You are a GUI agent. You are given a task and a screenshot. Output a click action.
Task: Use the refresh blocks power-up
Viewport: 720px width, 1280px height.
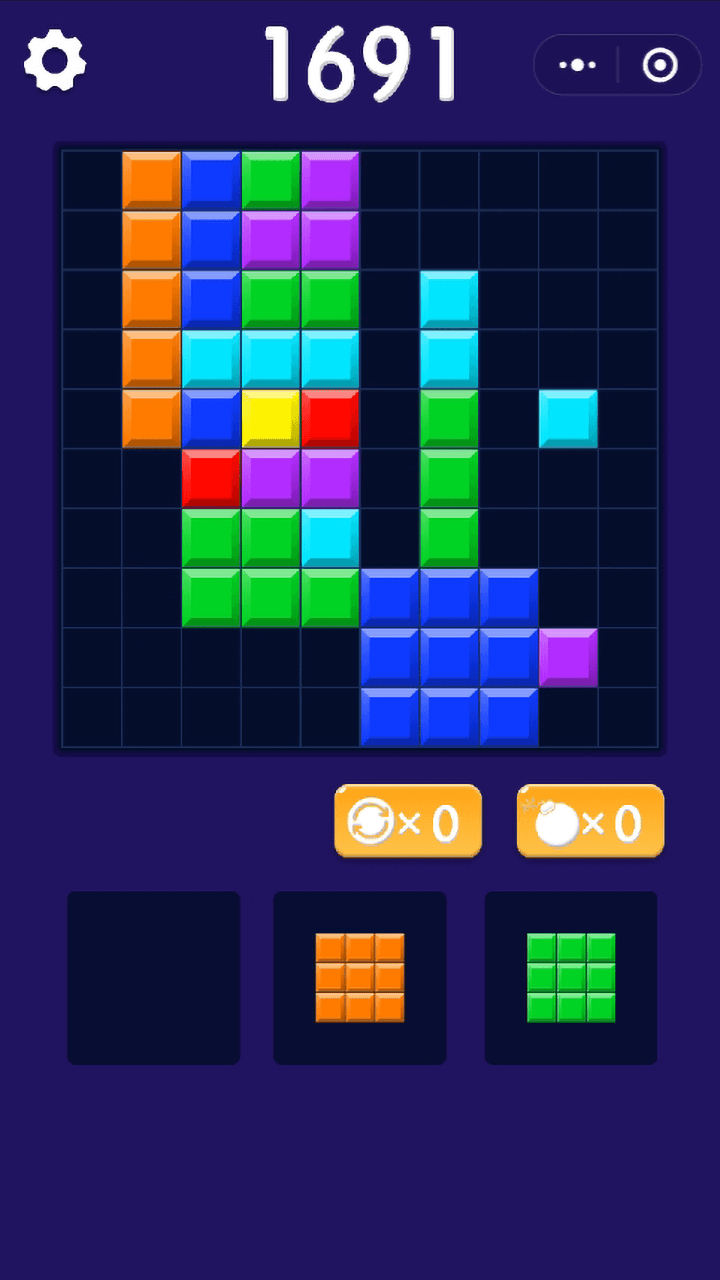(x=408, y=822)
